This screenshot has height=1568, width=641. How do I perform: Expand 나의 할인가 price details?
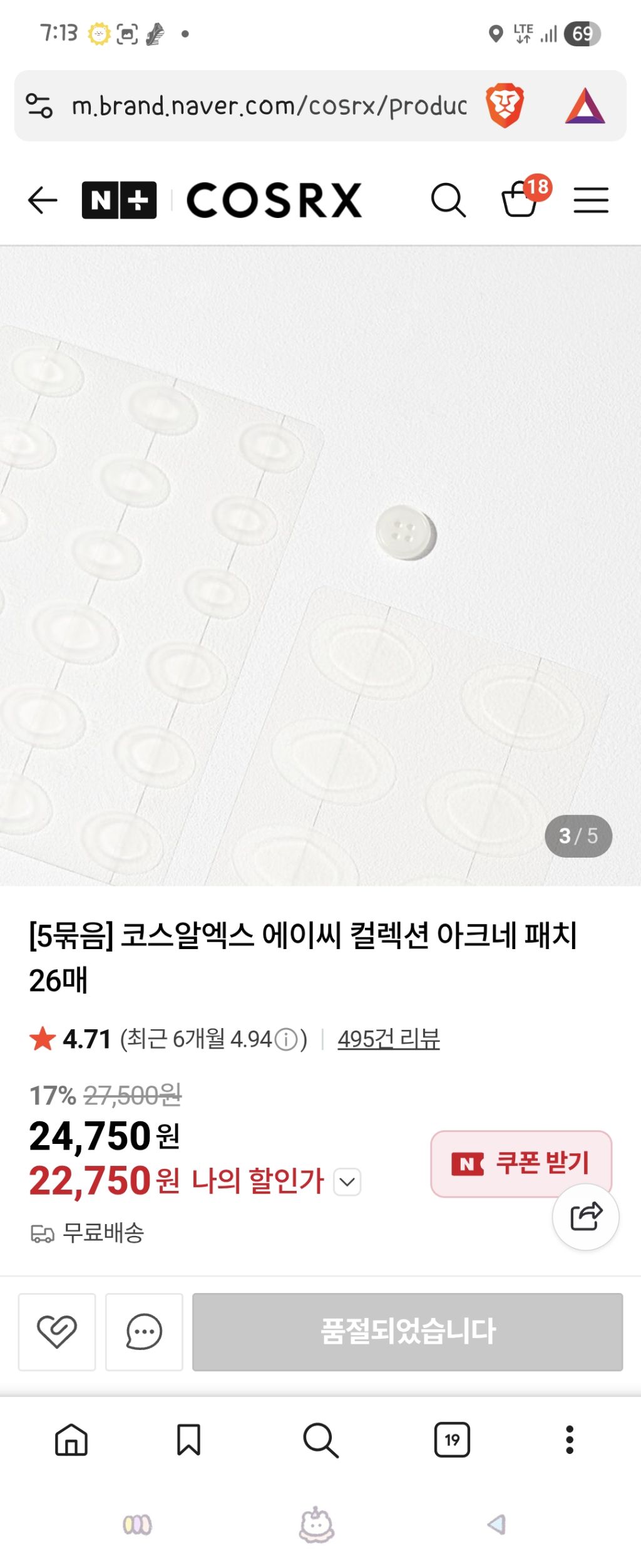pyautogui.click(x=347, y=1182)
